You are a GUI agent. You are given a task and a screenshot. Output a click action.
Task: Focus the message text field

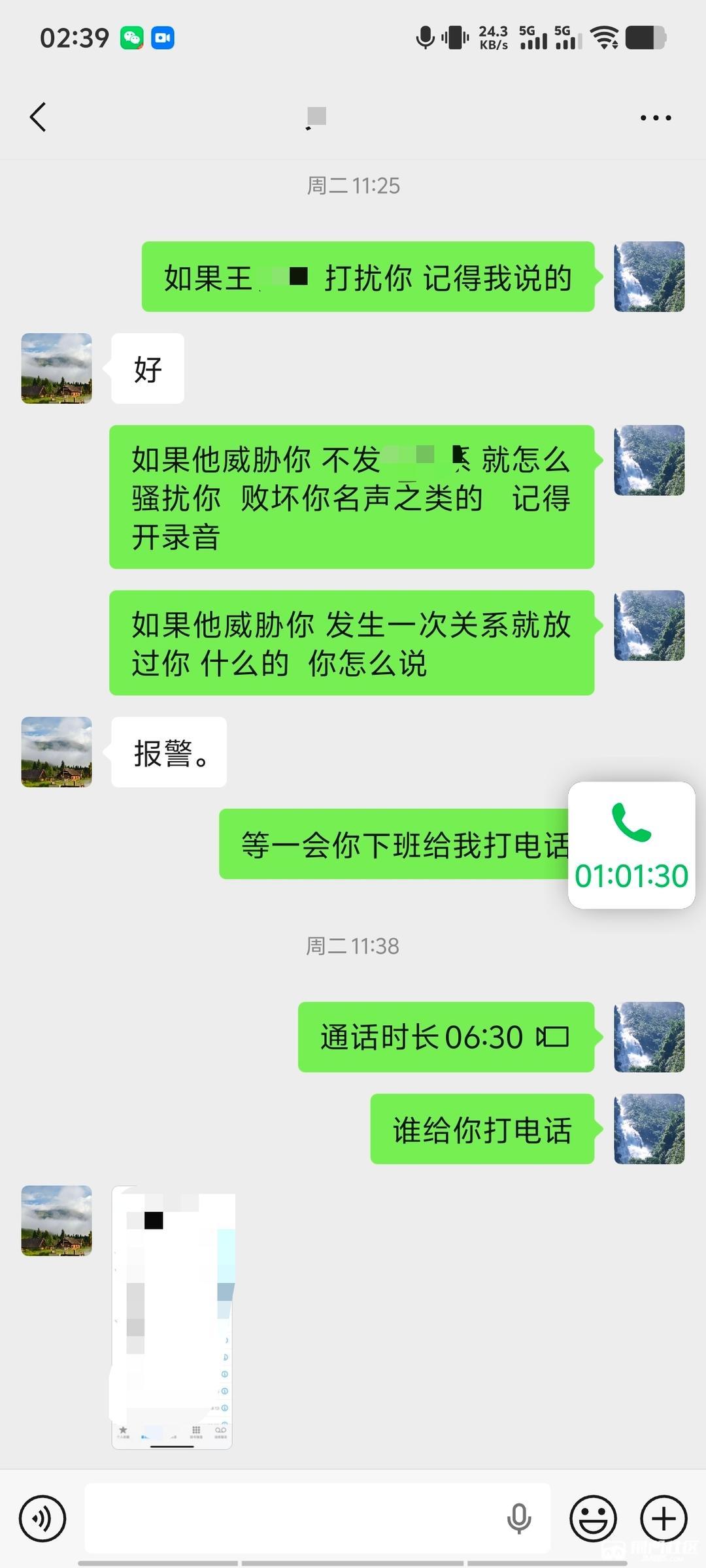pos(294,1519)
